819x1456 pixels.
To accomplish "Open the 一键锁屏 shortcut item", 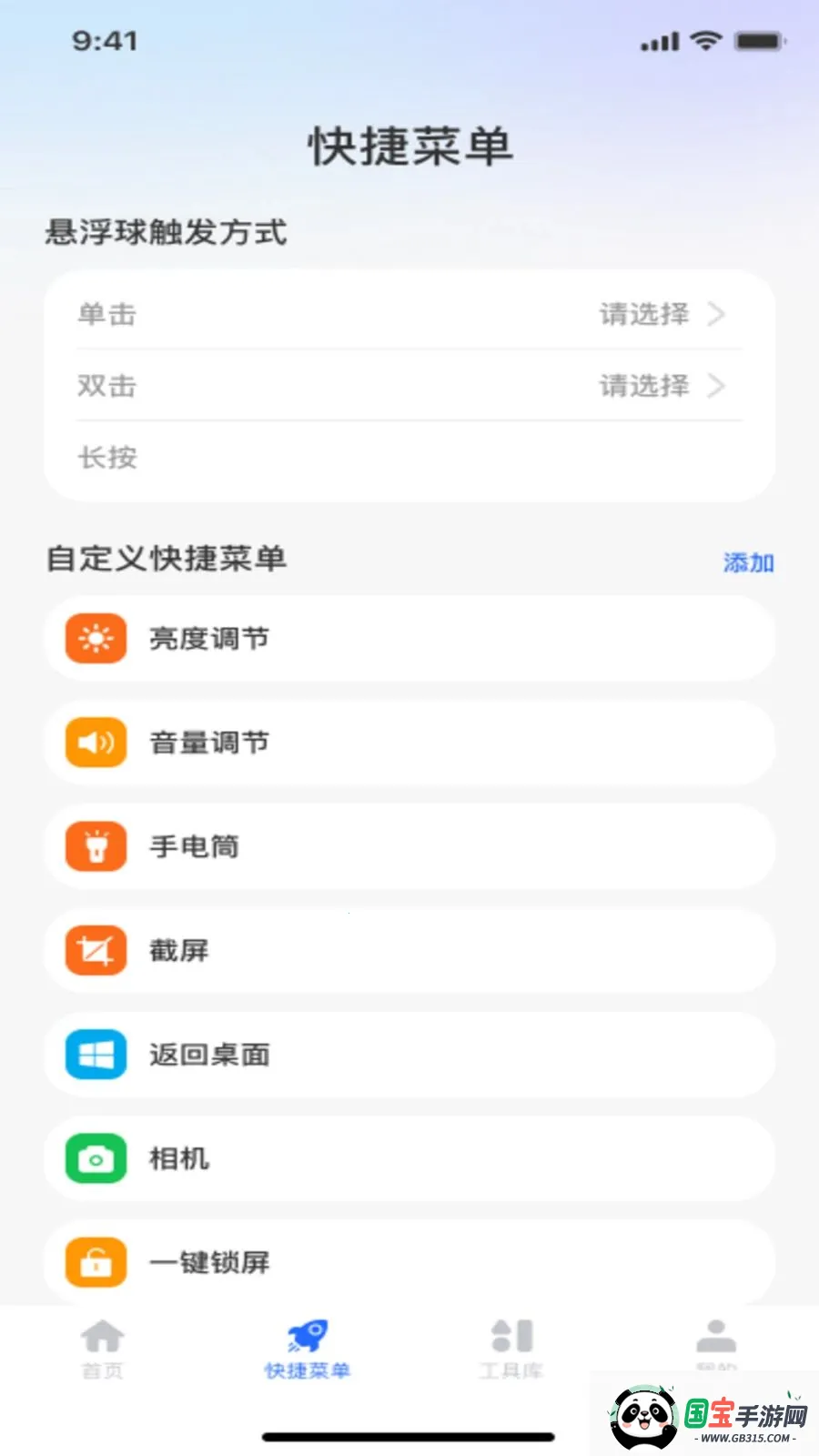I will point(409,1262).
